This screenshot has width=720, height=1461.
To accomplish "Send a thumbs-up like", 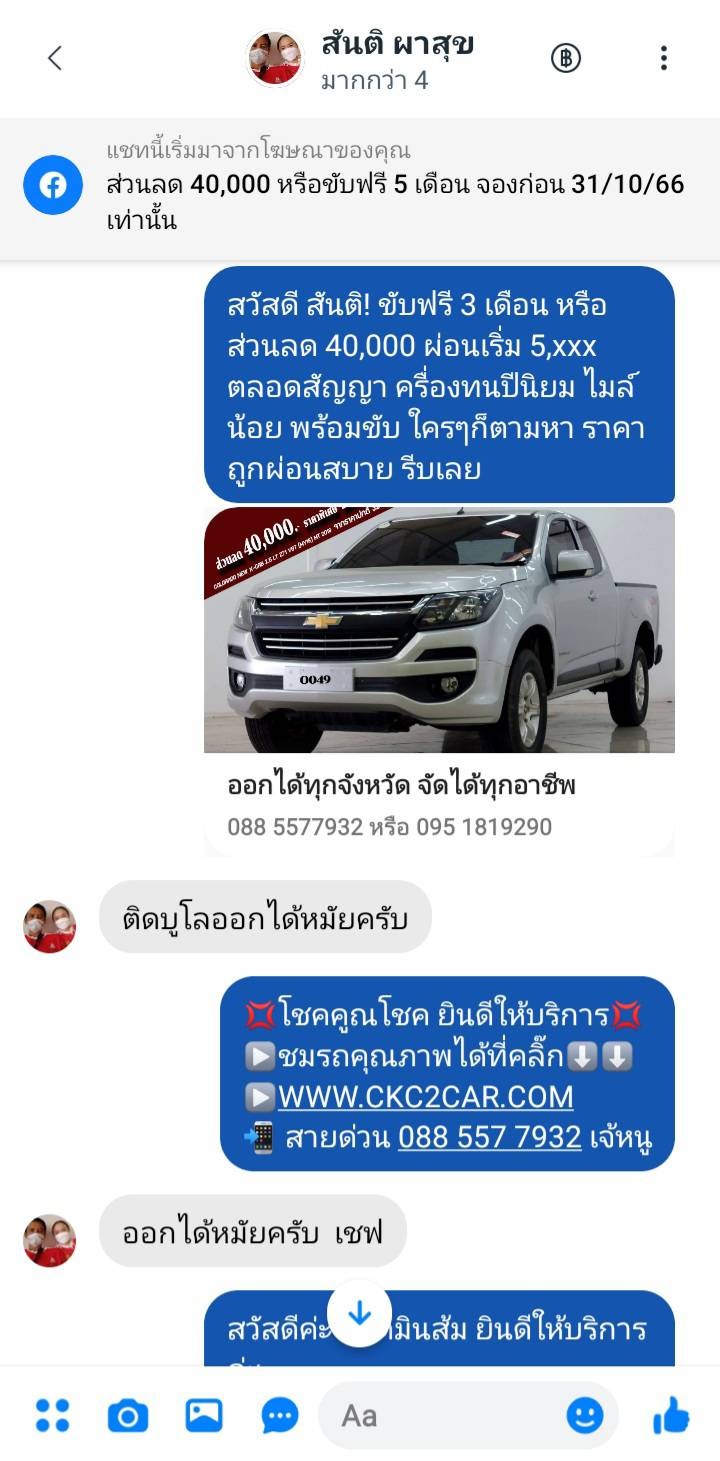I will 670,1415.
